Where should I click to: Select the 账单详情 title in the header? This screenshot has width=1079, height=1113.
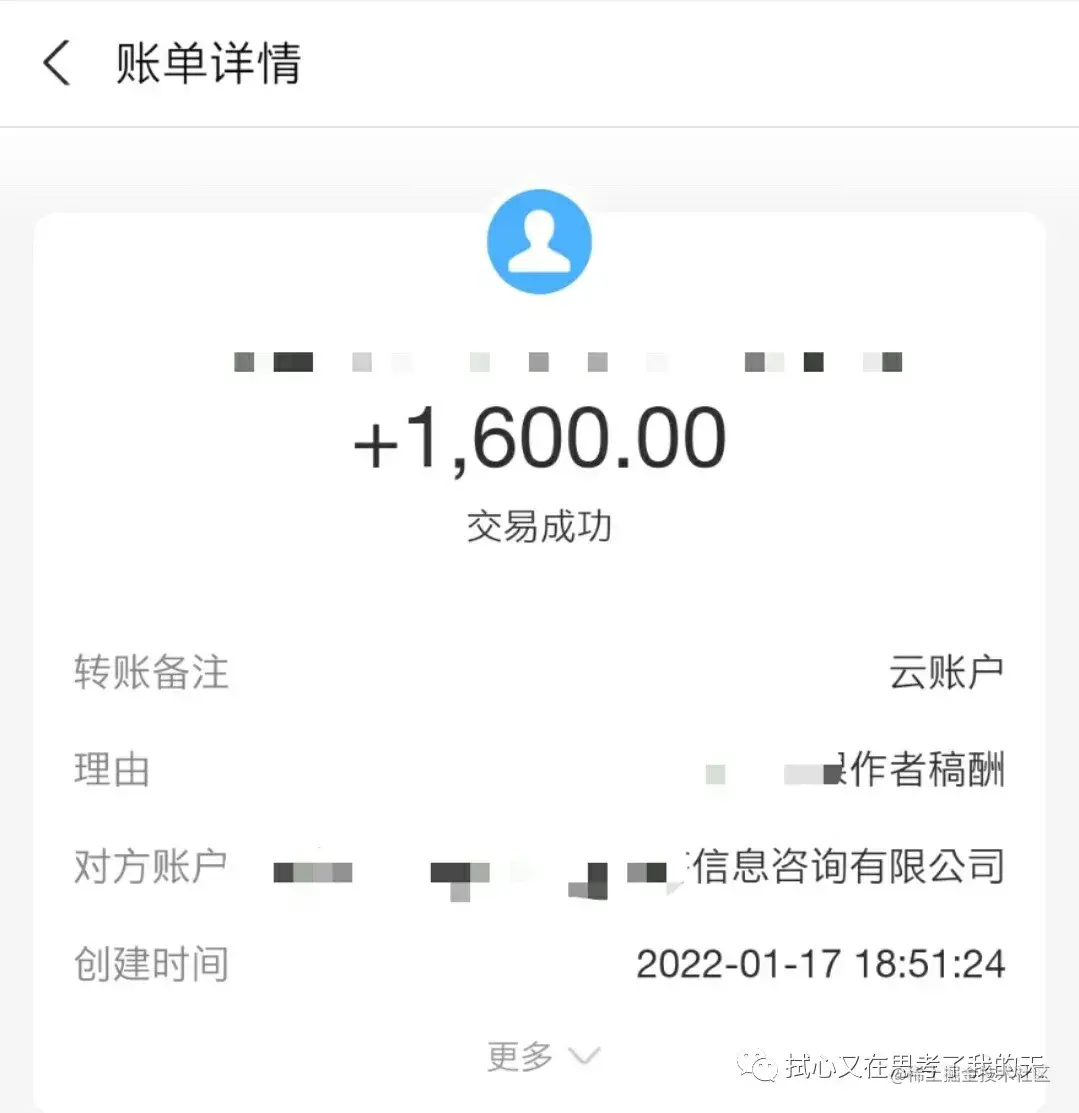(208, 63)
